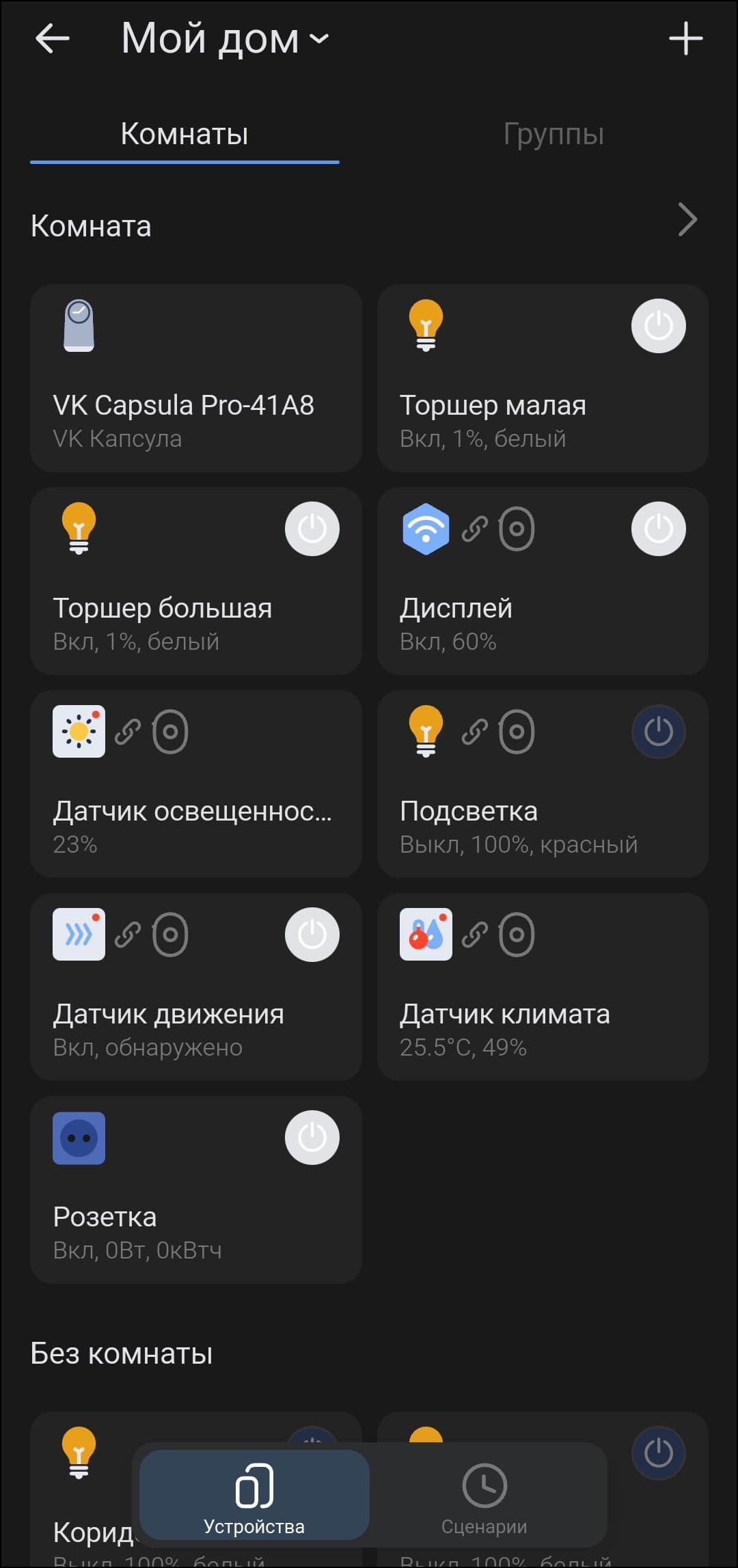This screenshot has height=1568, width=738.
Task: Turn on Подсветка light
Action: coord(658,732)
